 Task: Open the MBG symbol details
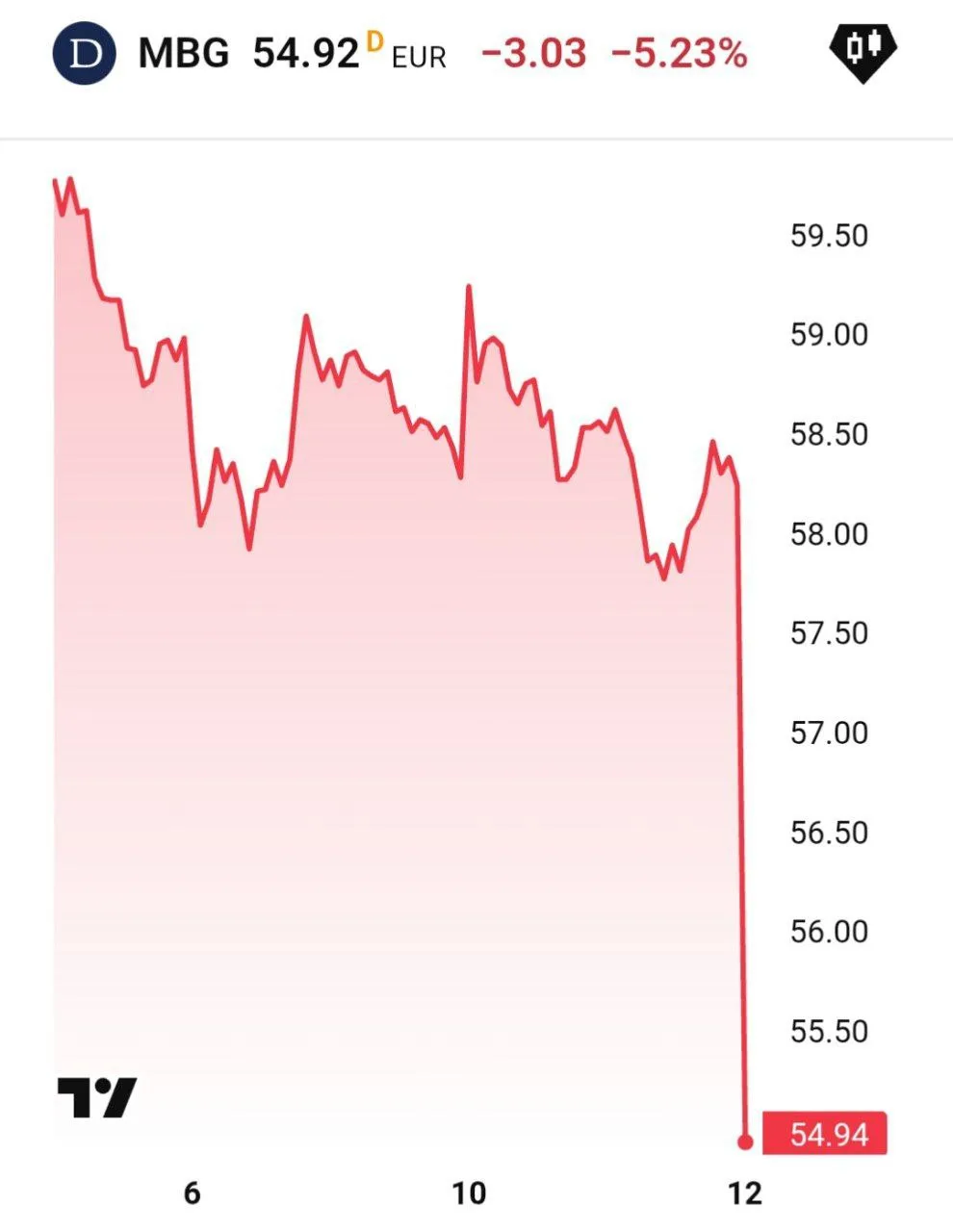pos(183,53)
